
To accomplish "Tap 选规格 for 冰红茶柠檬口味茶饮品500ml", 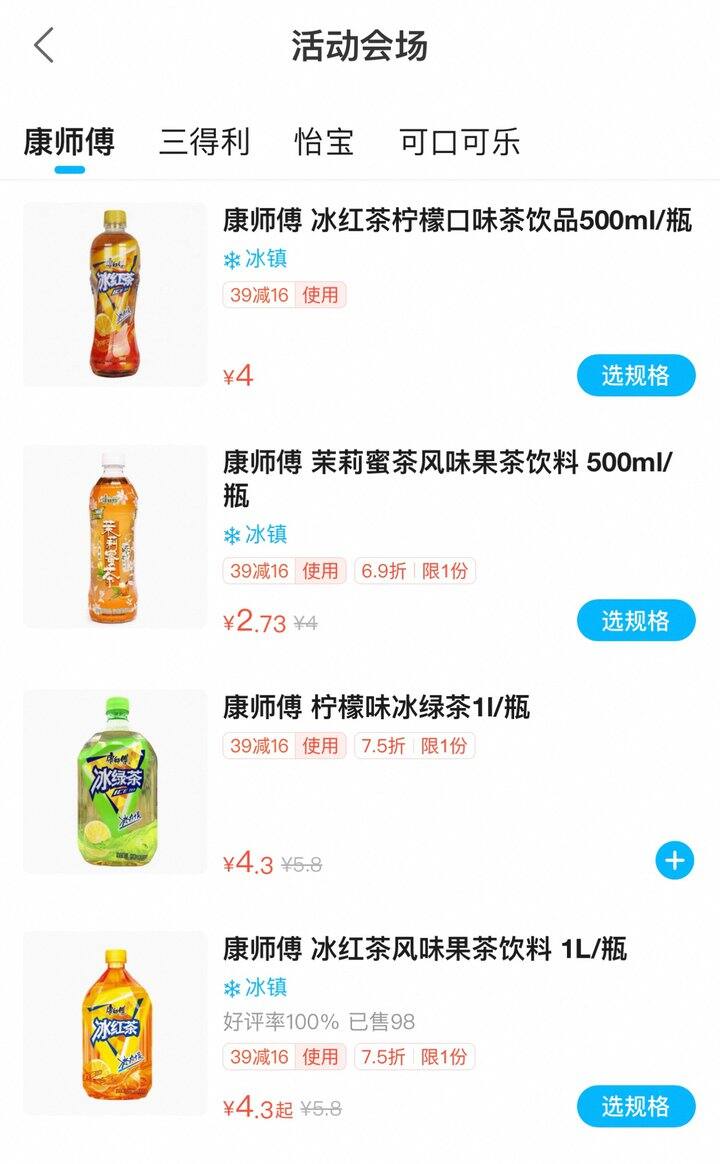I will (x=635, y=375).
